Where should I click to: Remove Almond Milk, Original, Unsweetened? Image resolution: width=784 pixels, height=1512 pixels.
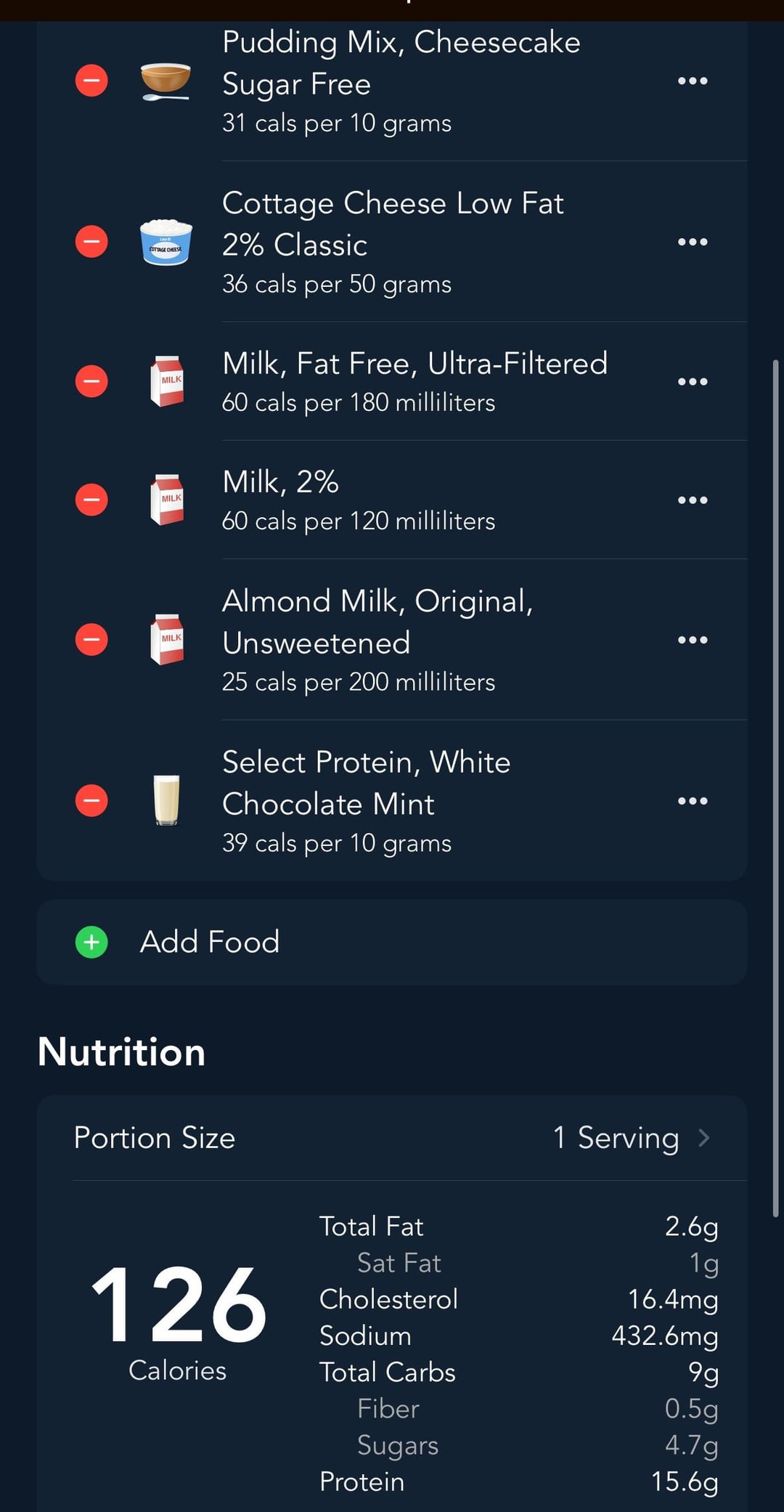click(x=91, y=640)
